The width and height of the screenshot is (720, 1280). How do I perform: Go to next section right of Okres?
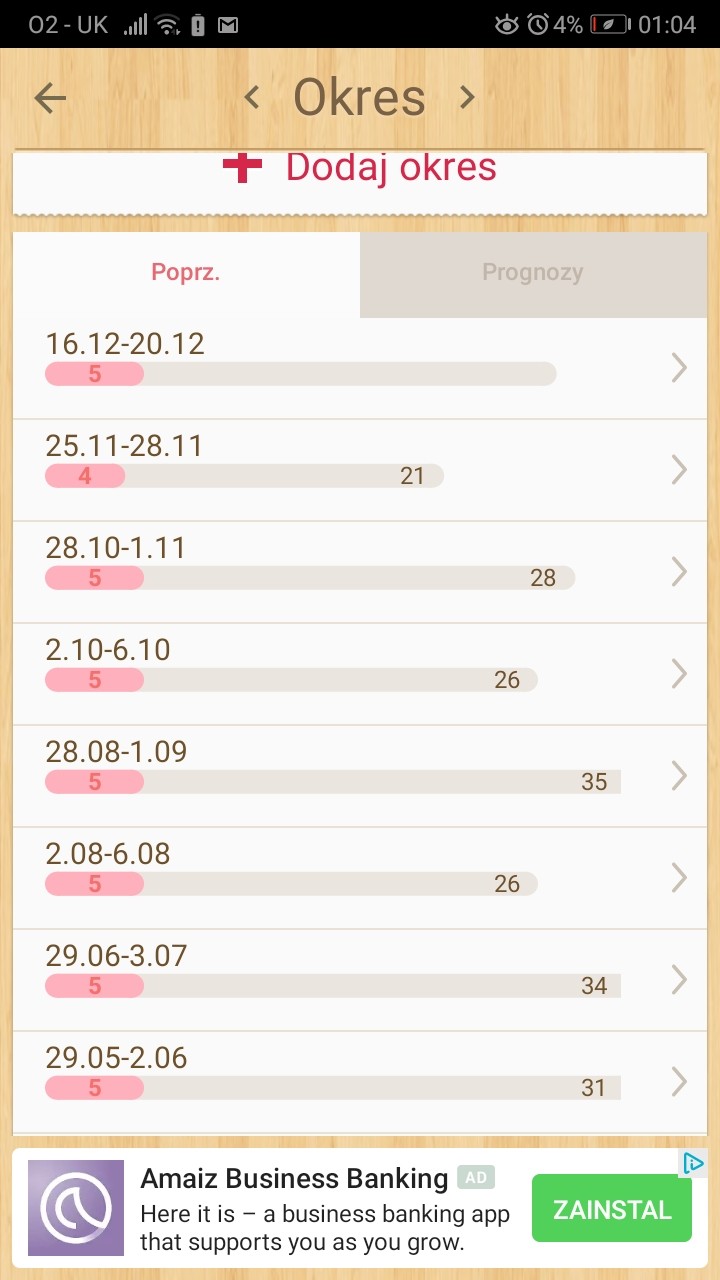(x=466, y=97)
